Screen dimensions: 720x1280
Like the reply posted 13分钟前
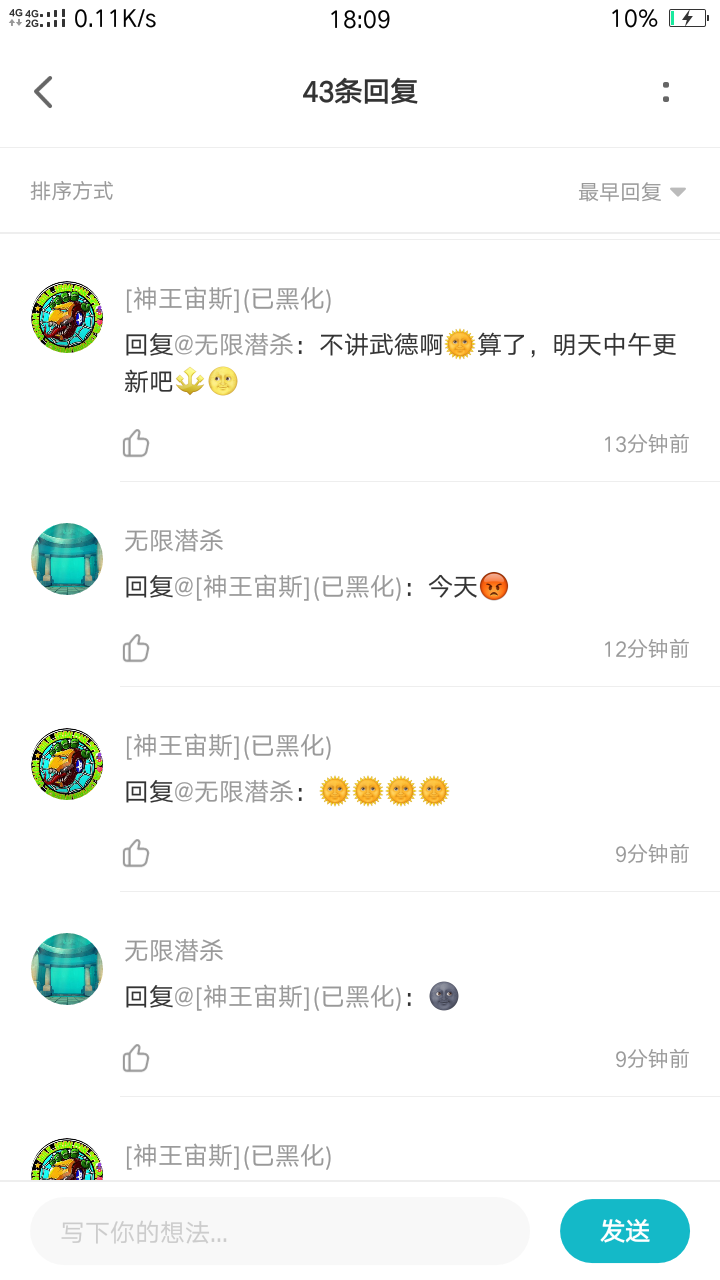(136, 443)
